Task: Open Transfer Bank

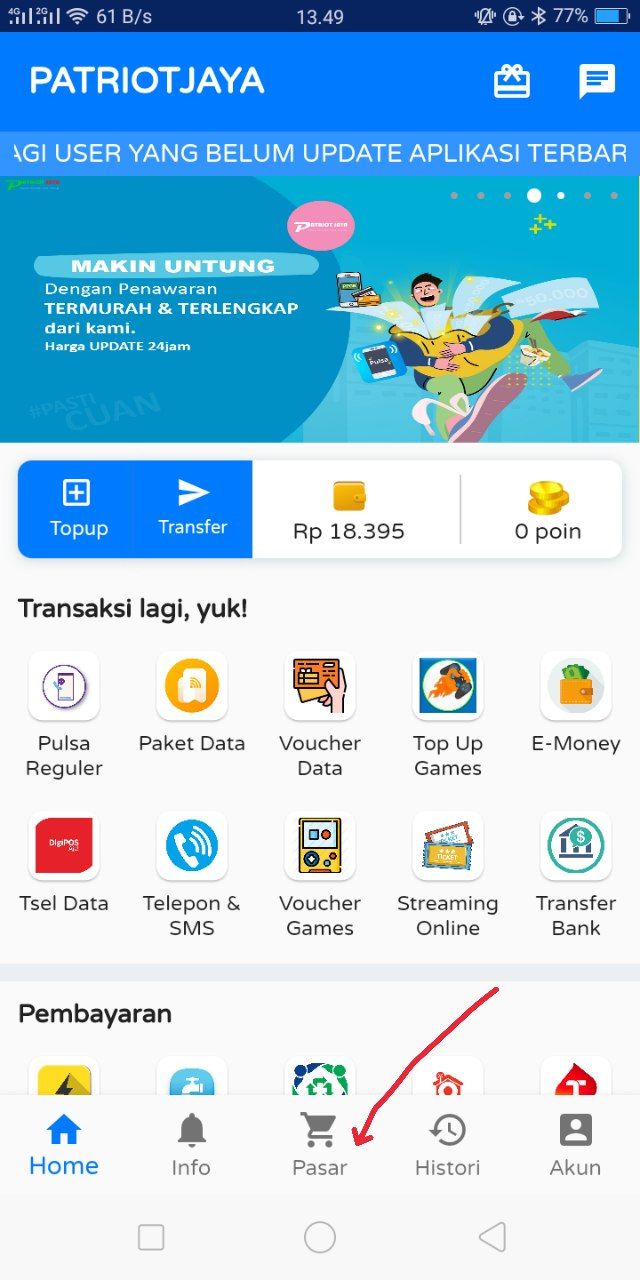Action: point(576,873)
